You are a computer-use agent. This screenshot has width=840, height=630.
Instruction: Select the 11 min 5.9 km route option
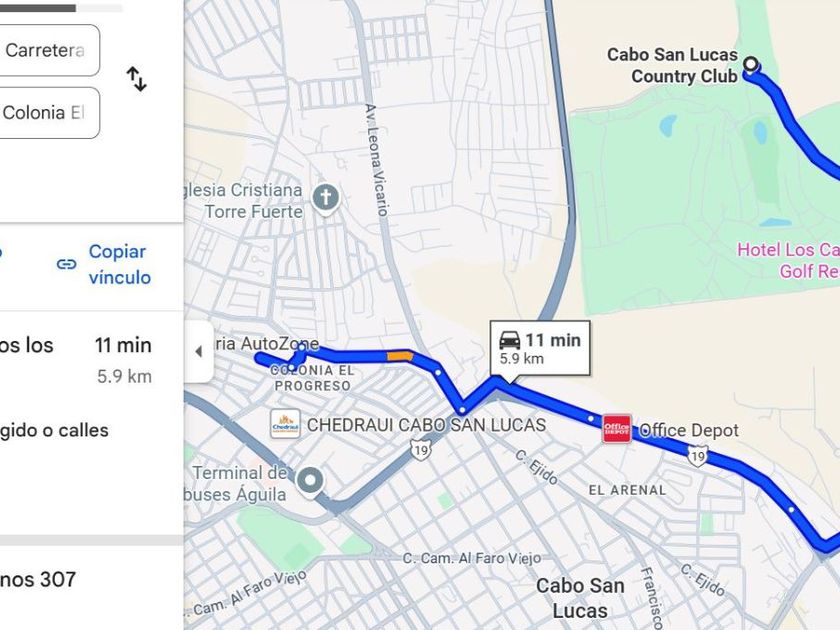click(x=90, y=359)
